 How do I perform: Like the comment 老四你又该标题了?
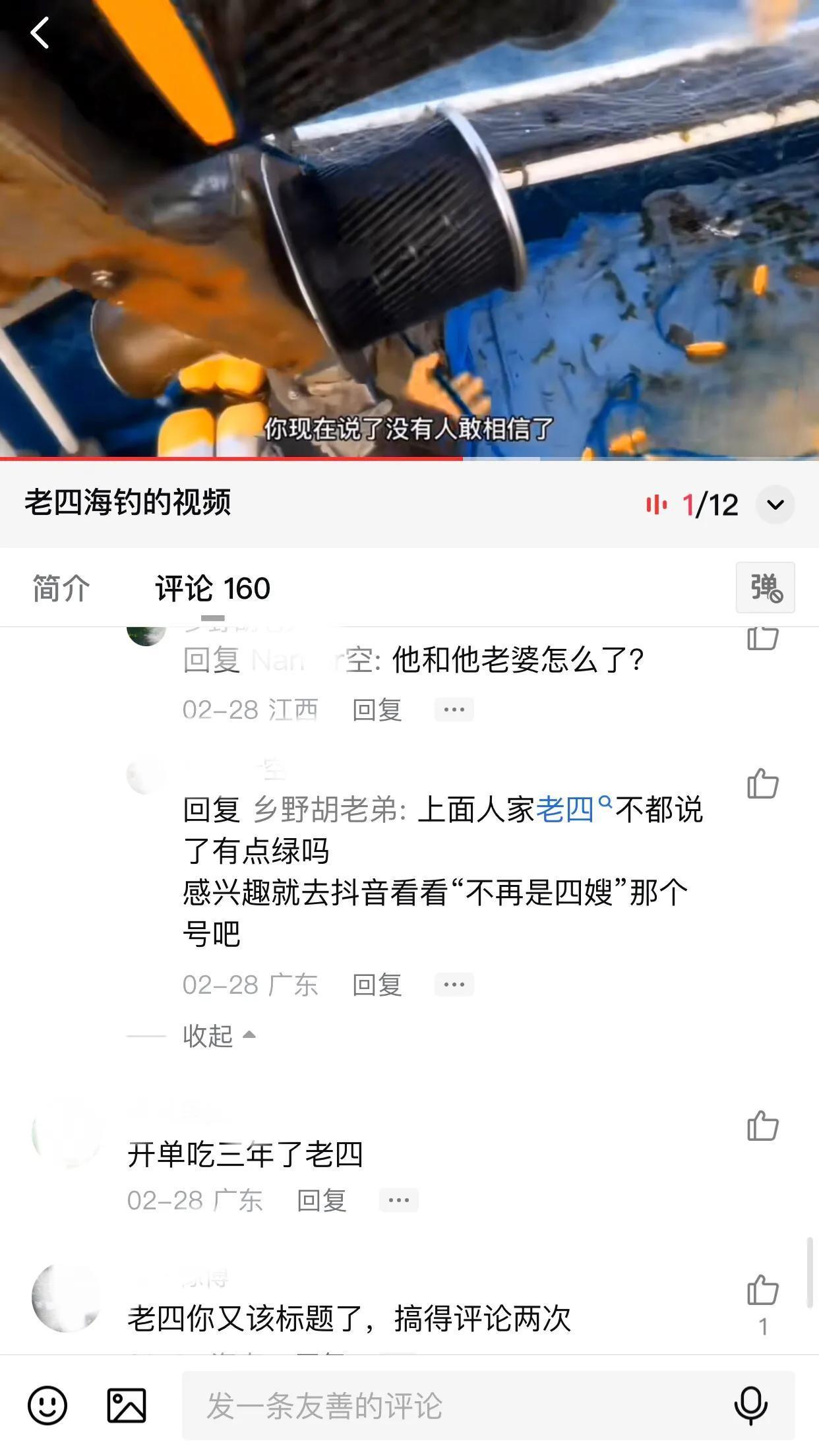click(x=763, y=1290)
